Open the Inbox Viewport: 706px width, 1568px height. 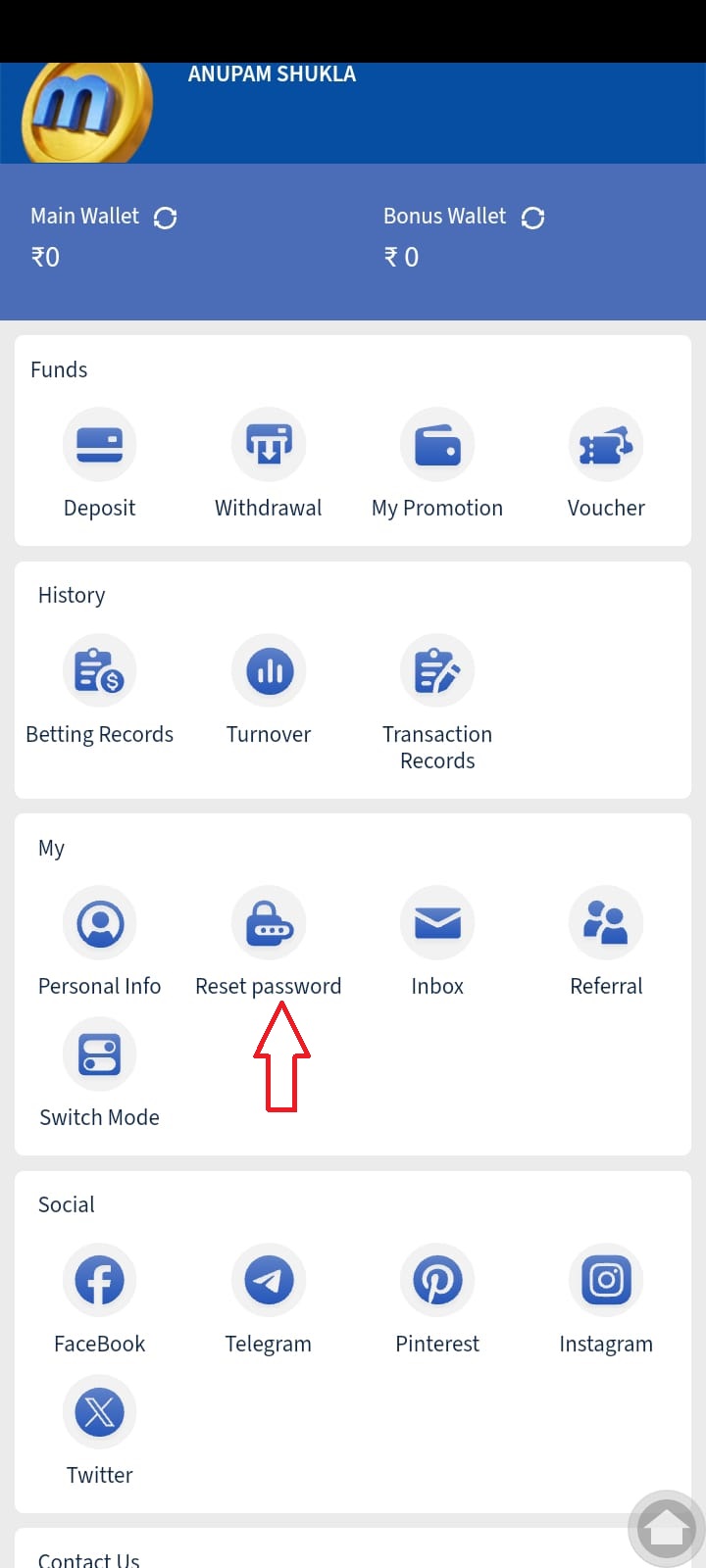[x=437, y=923]
